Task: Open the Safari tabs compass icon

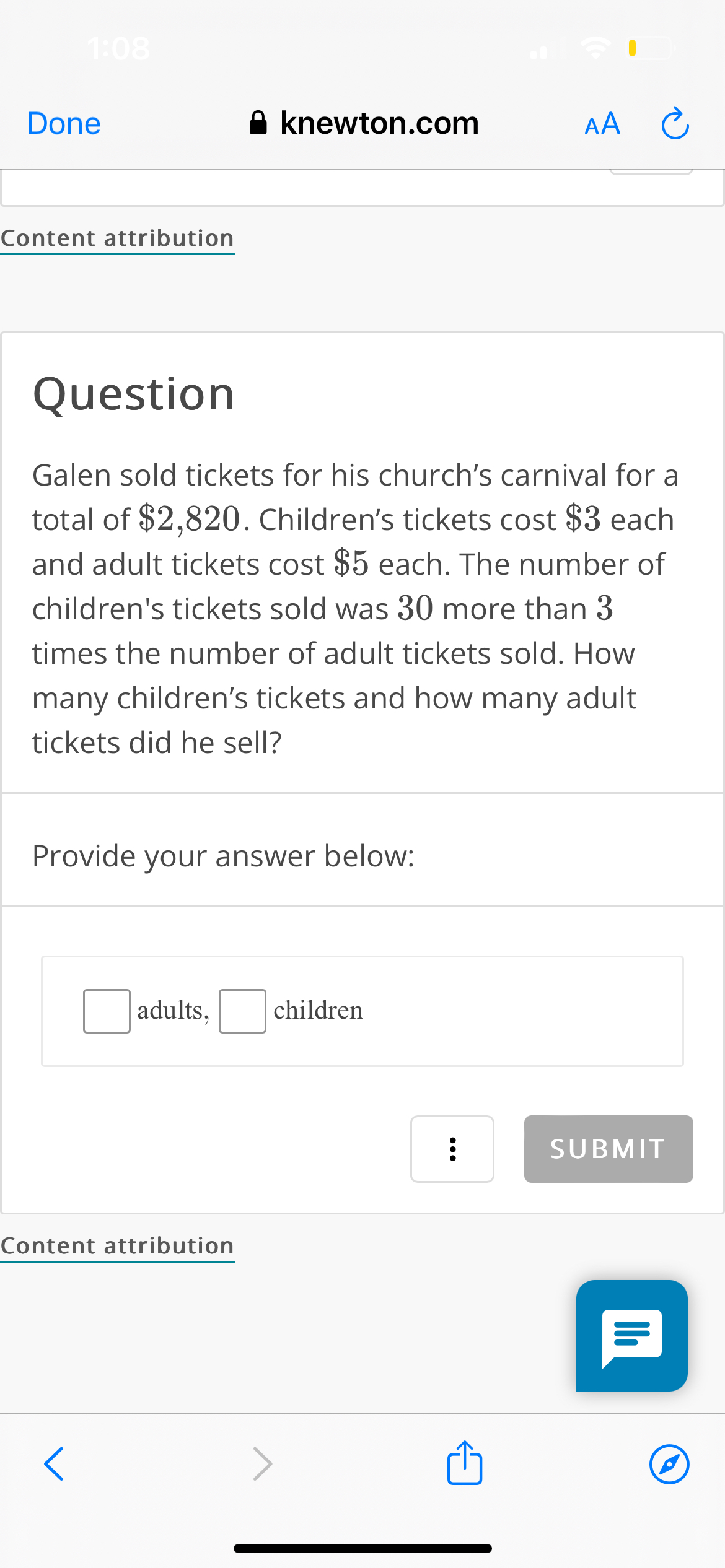Action: click(669, 1464)
